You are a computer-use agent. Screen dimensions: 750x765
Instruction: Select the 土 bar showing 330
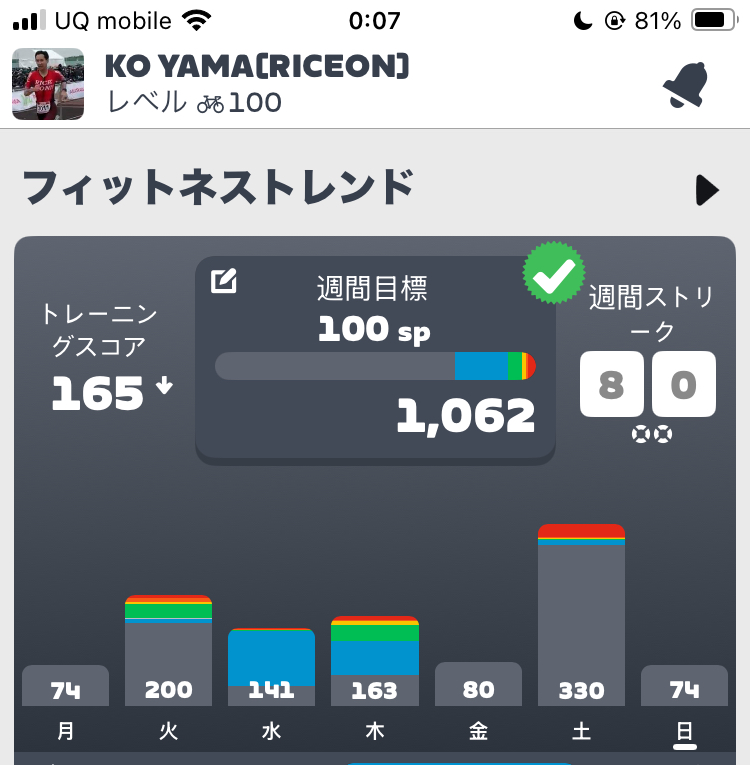click(581, 616)
